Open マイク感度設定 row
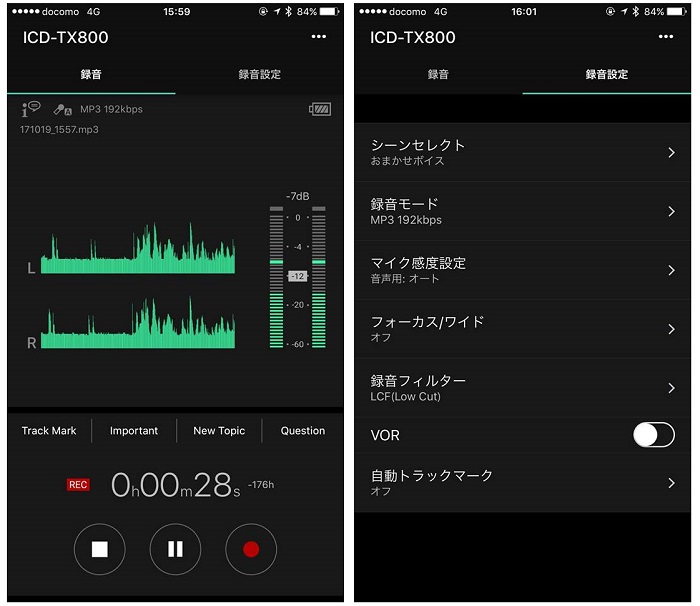Screen dimensions: 700x606 tap(523, 270)
